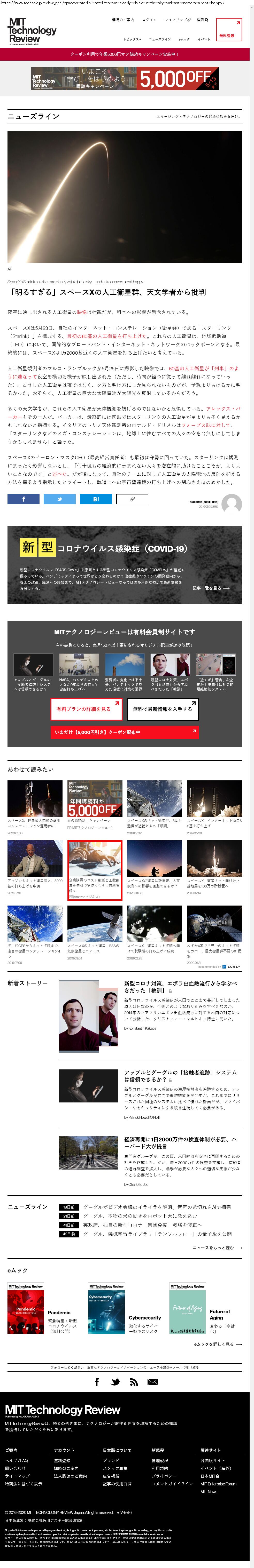The image size is (254, 1568).
Task: Open the アップルとグーグルの「接触者追跡」 story
Action: pos(180,1076)
